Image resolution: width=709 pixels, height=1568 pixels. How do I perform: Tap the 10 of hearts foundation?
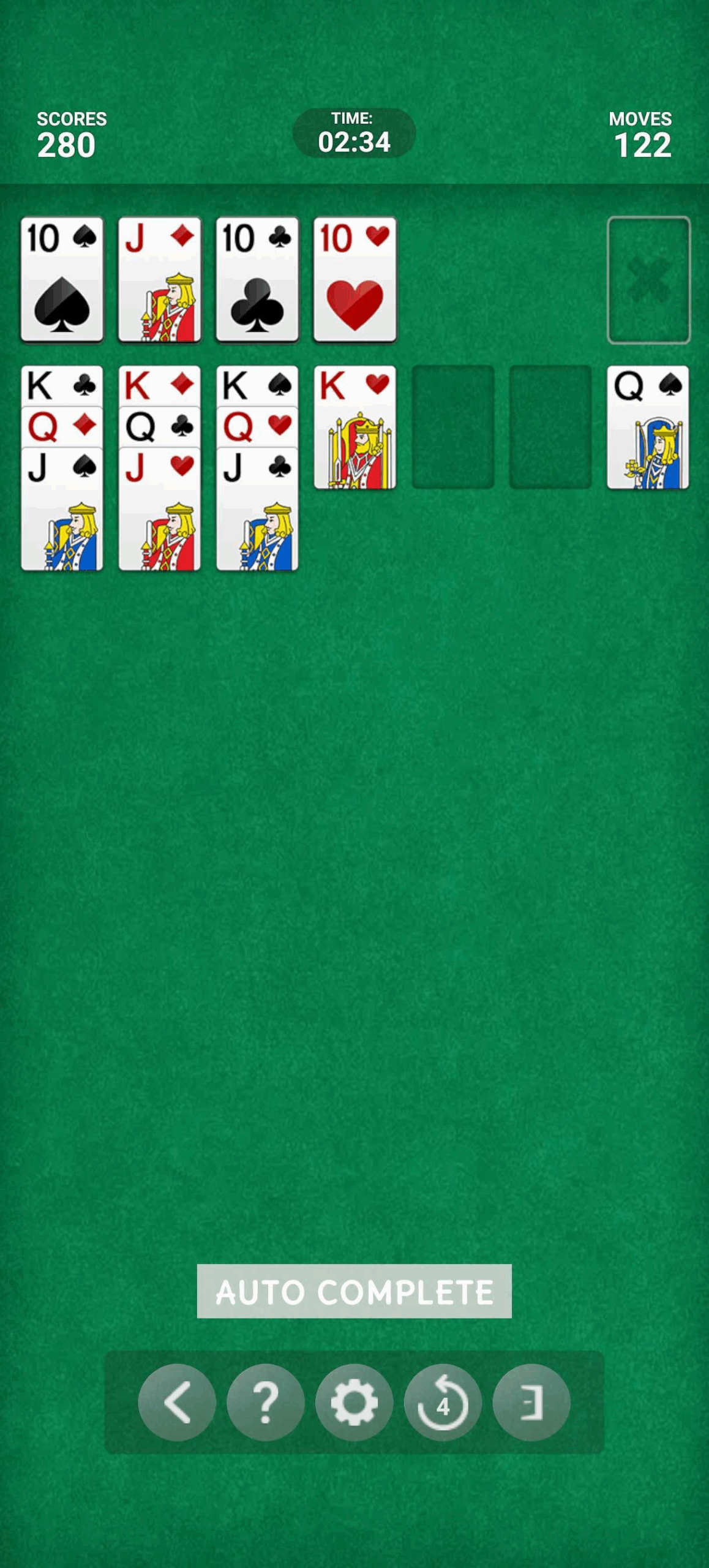(354, 280)
